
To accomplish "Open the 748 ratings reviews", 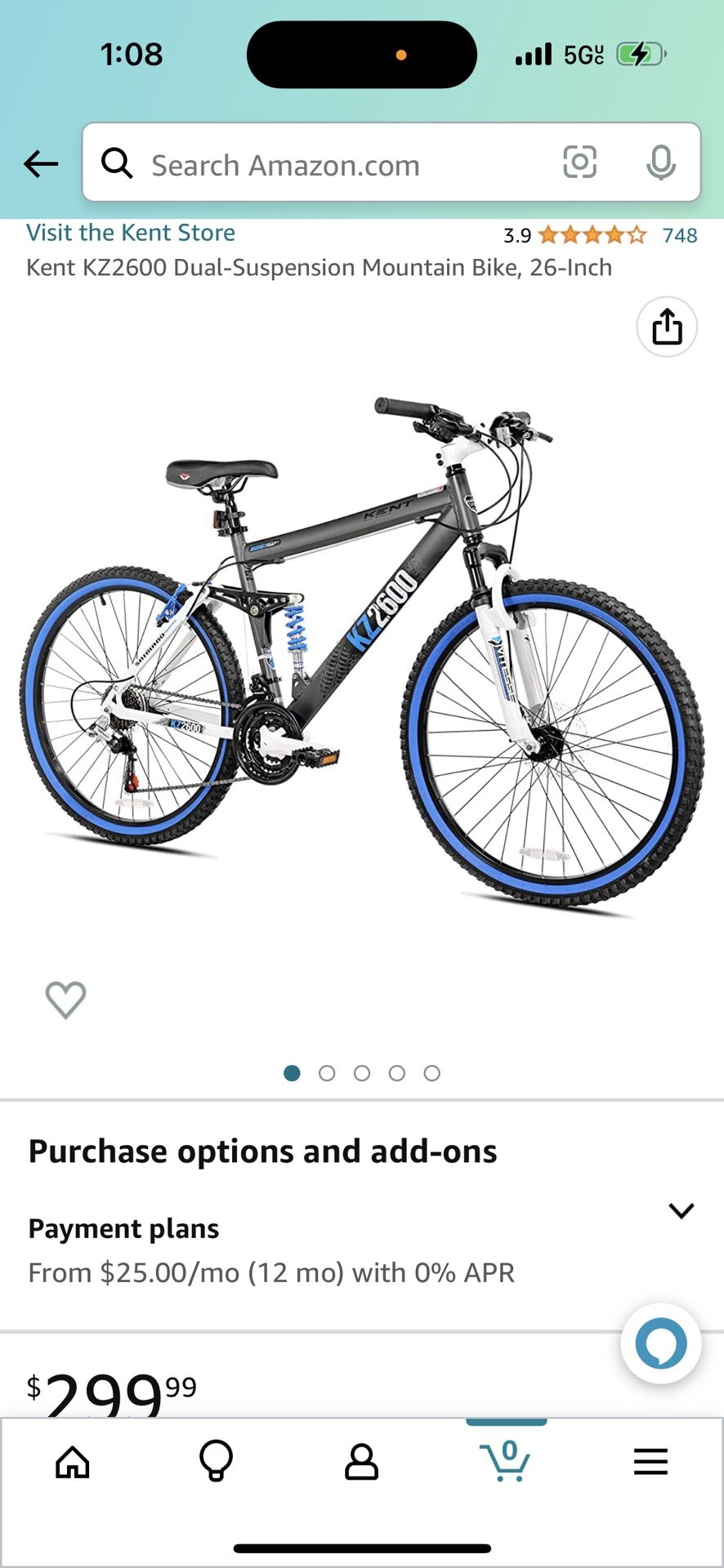I will point(680,235).
